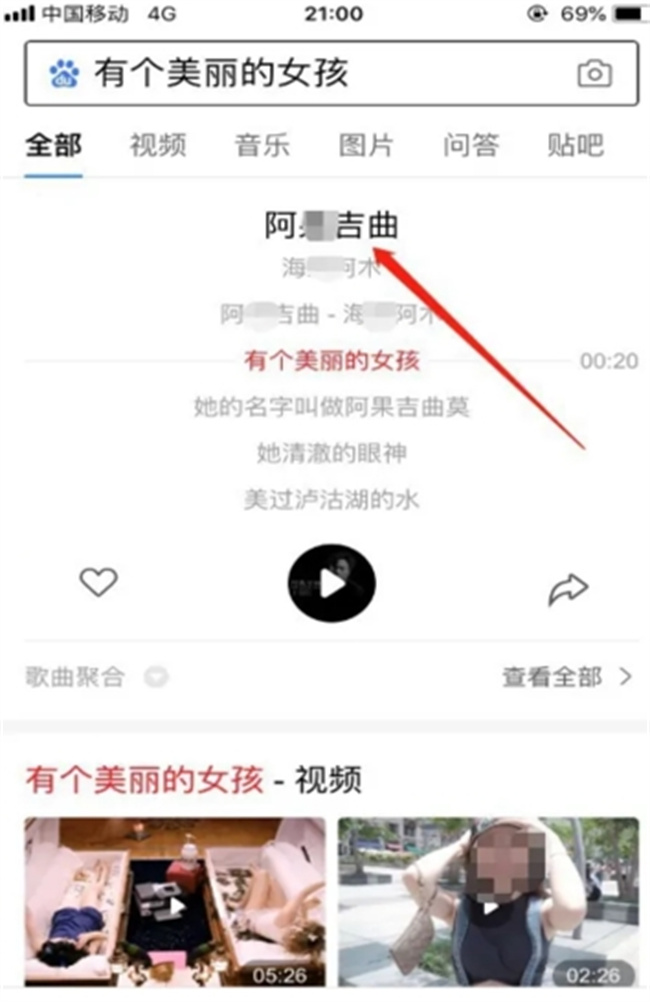Switch to the 贴吧 tab
The height and width of the screenshot is (1002, 650).
coord(576,145)
